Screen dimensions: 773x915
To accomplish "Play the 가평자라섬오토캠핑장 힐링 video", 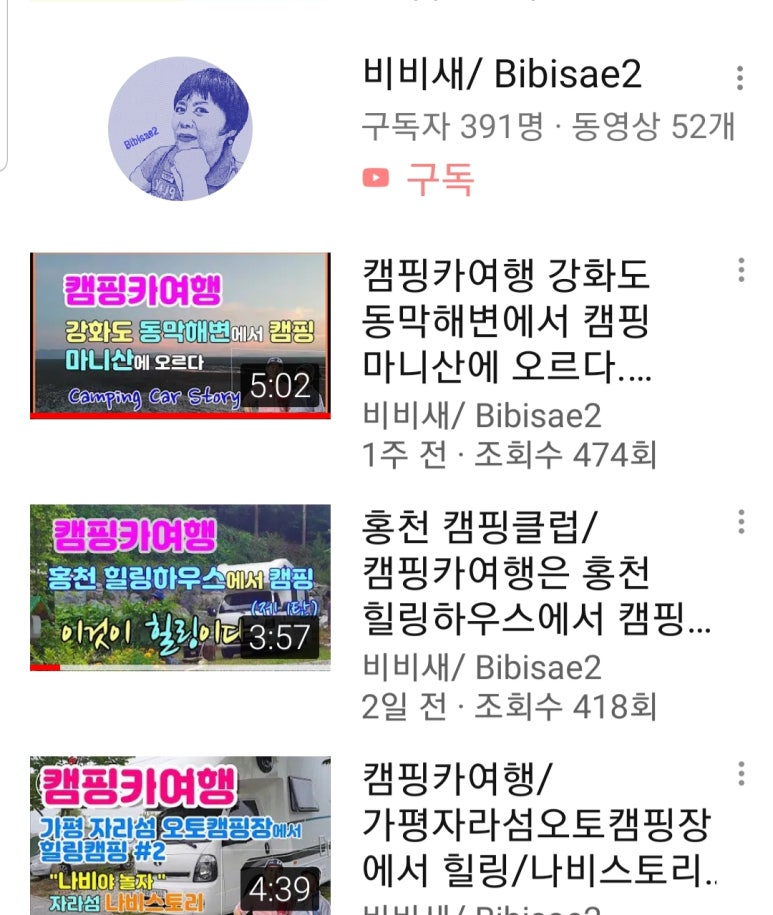I will 180,835.
